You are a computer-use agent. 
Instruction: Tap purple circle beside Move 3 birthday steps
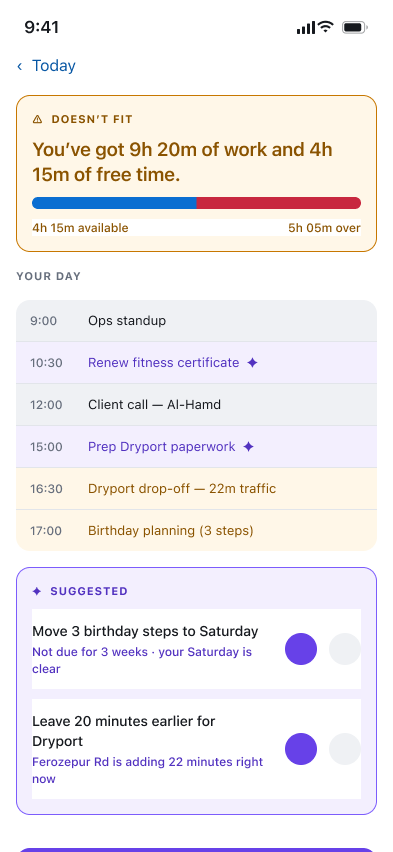tap(301, 649)
